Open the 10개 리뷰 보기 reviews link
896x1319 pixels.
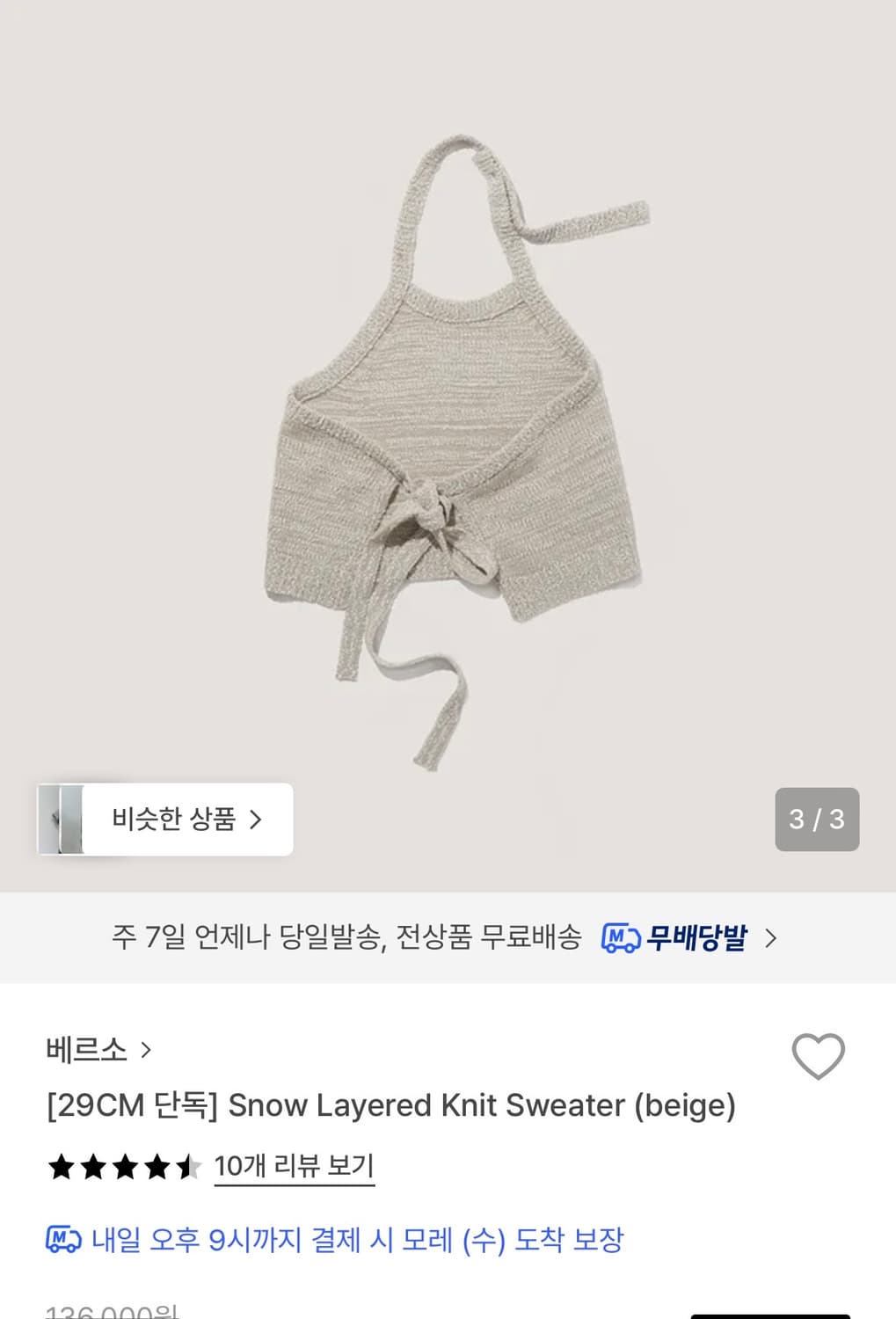(295, 1168)
